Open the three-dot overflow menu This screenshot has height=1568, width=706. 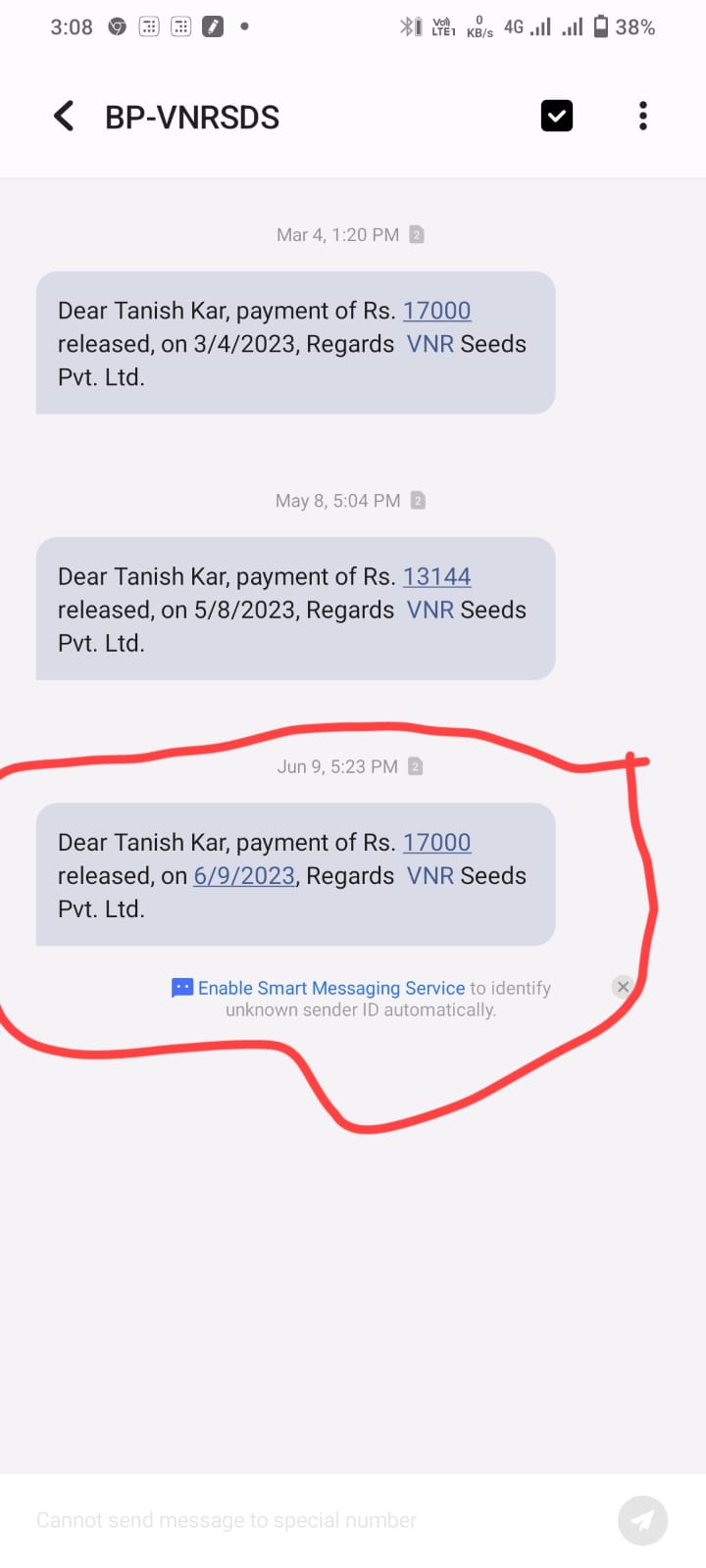point(643,117)
